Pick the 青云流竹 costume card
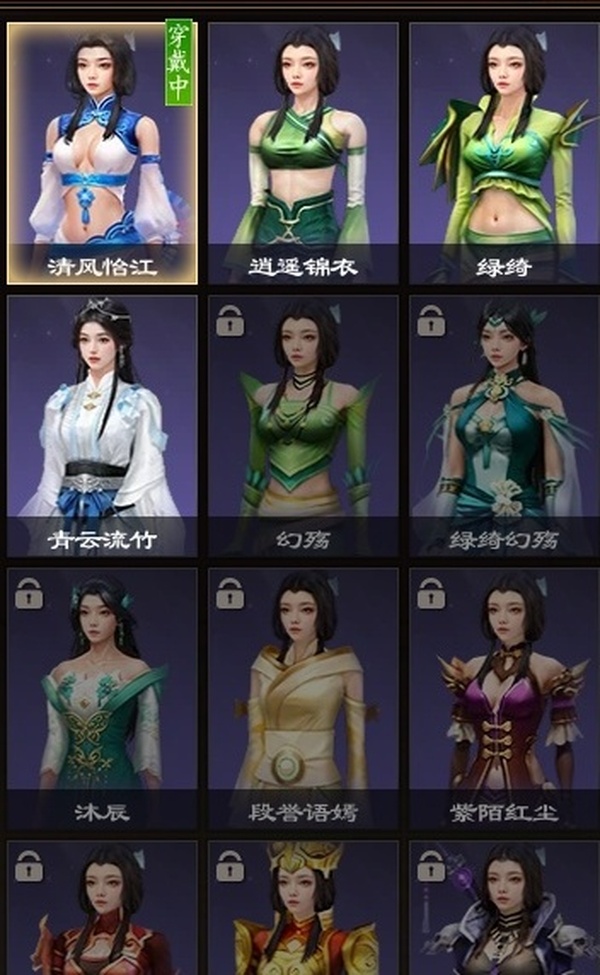 103,425
